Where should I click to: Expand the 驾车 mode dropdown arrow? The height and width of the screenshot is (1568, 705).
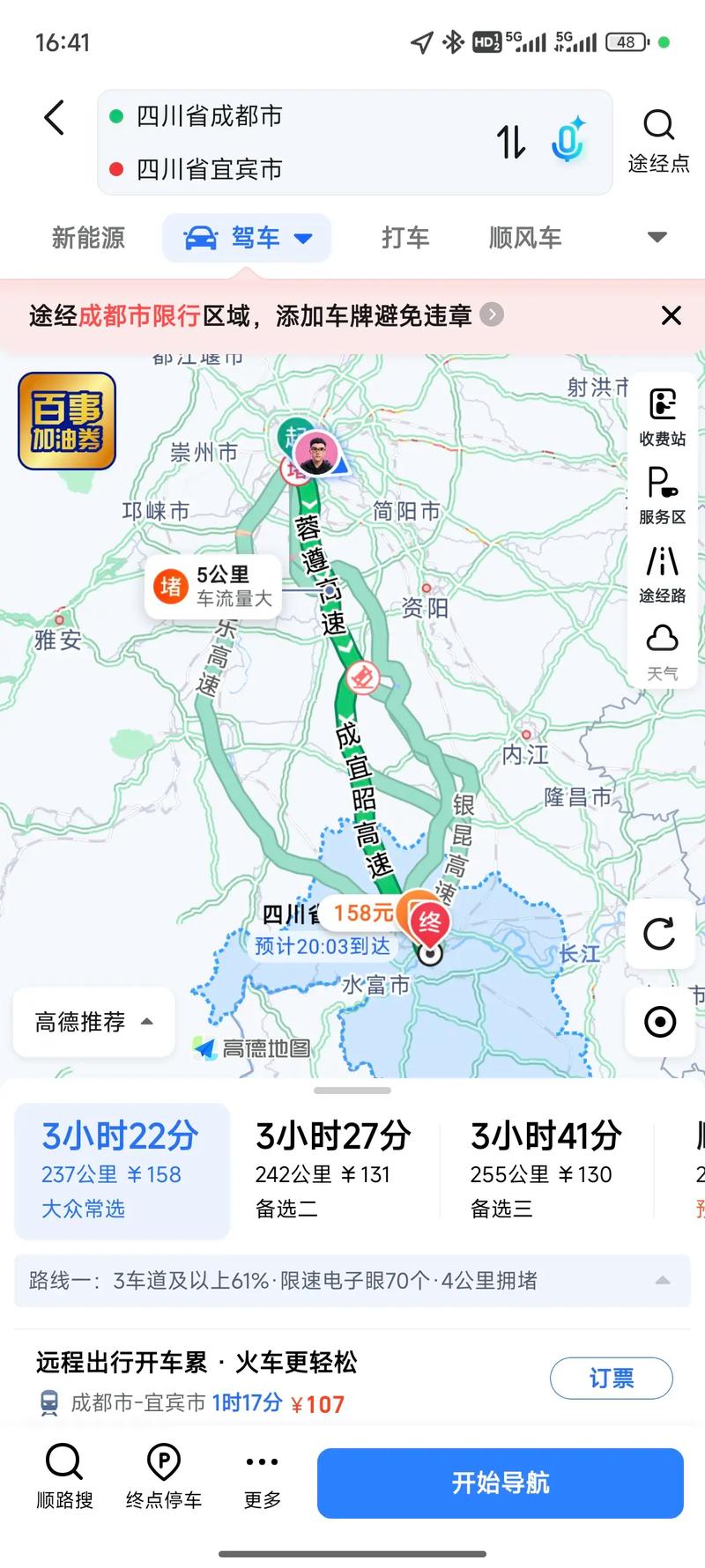(306, 238)
